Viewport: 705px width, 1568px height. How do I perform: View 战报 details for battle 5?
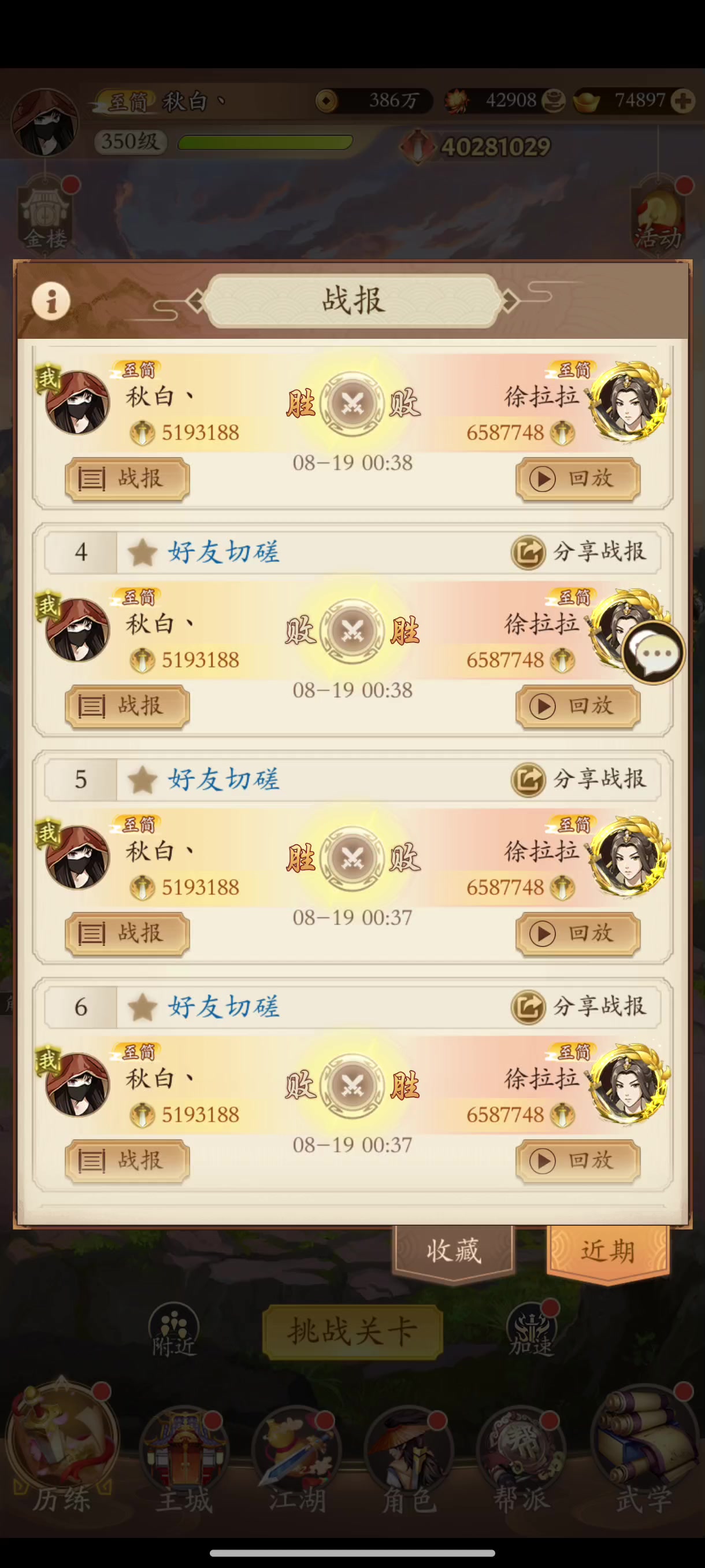point(127,933)
